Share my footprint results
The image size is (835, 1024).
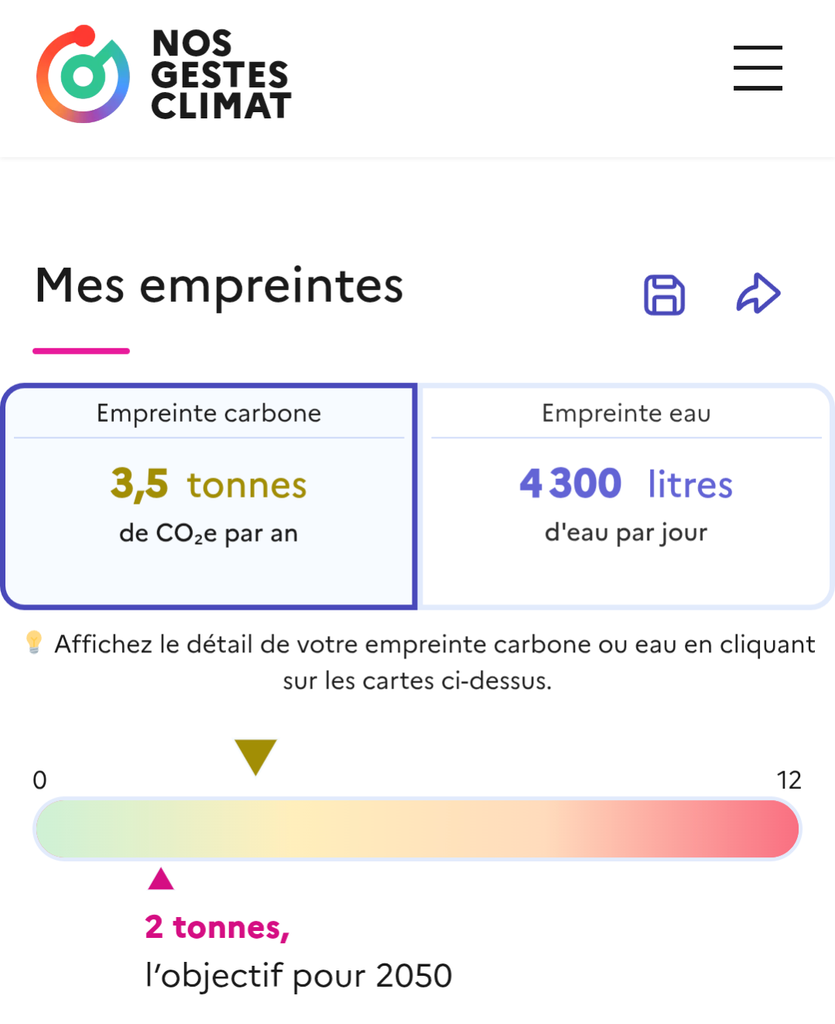click(x=758, y=295)
